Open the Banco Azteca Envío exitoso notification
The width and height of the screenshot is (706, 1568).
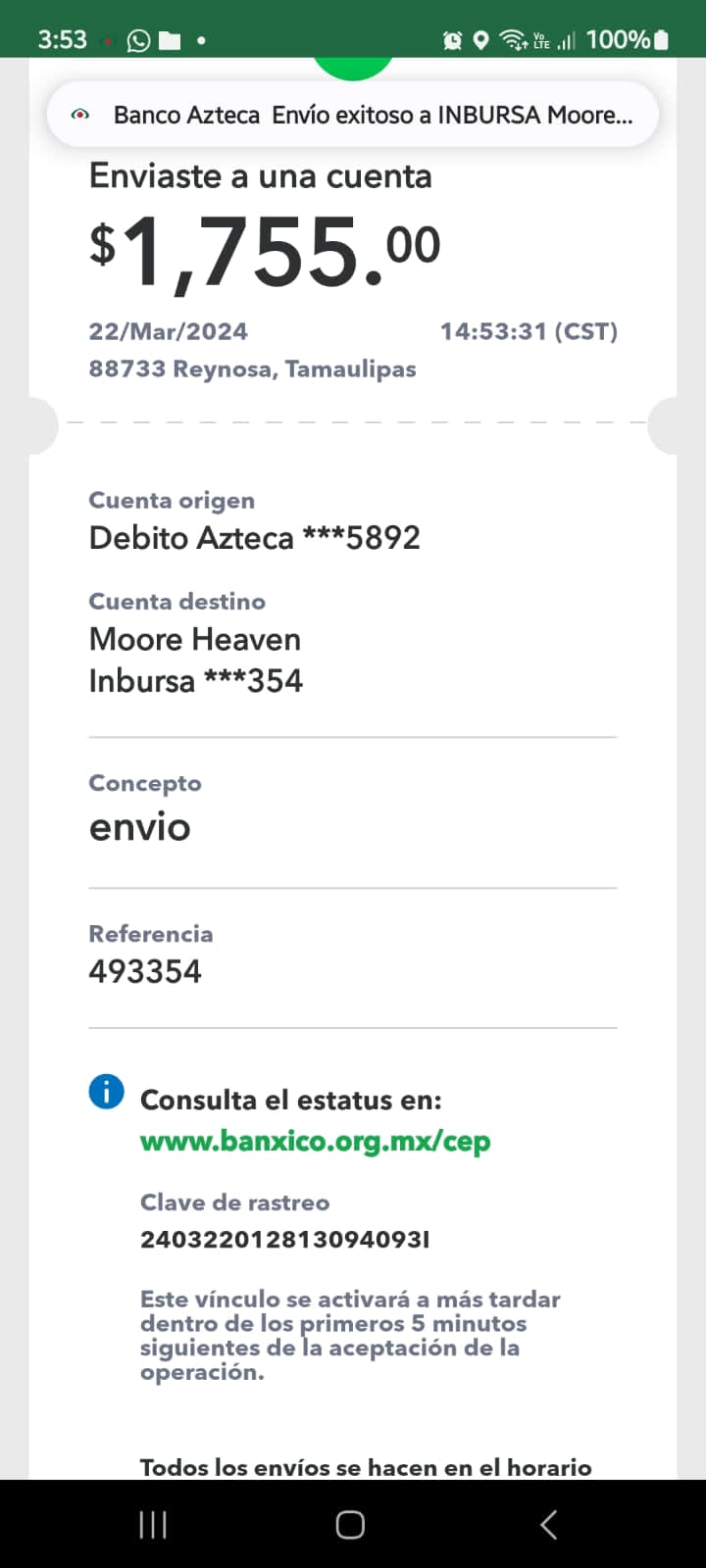pyautogui.click(x=353, y=115)
